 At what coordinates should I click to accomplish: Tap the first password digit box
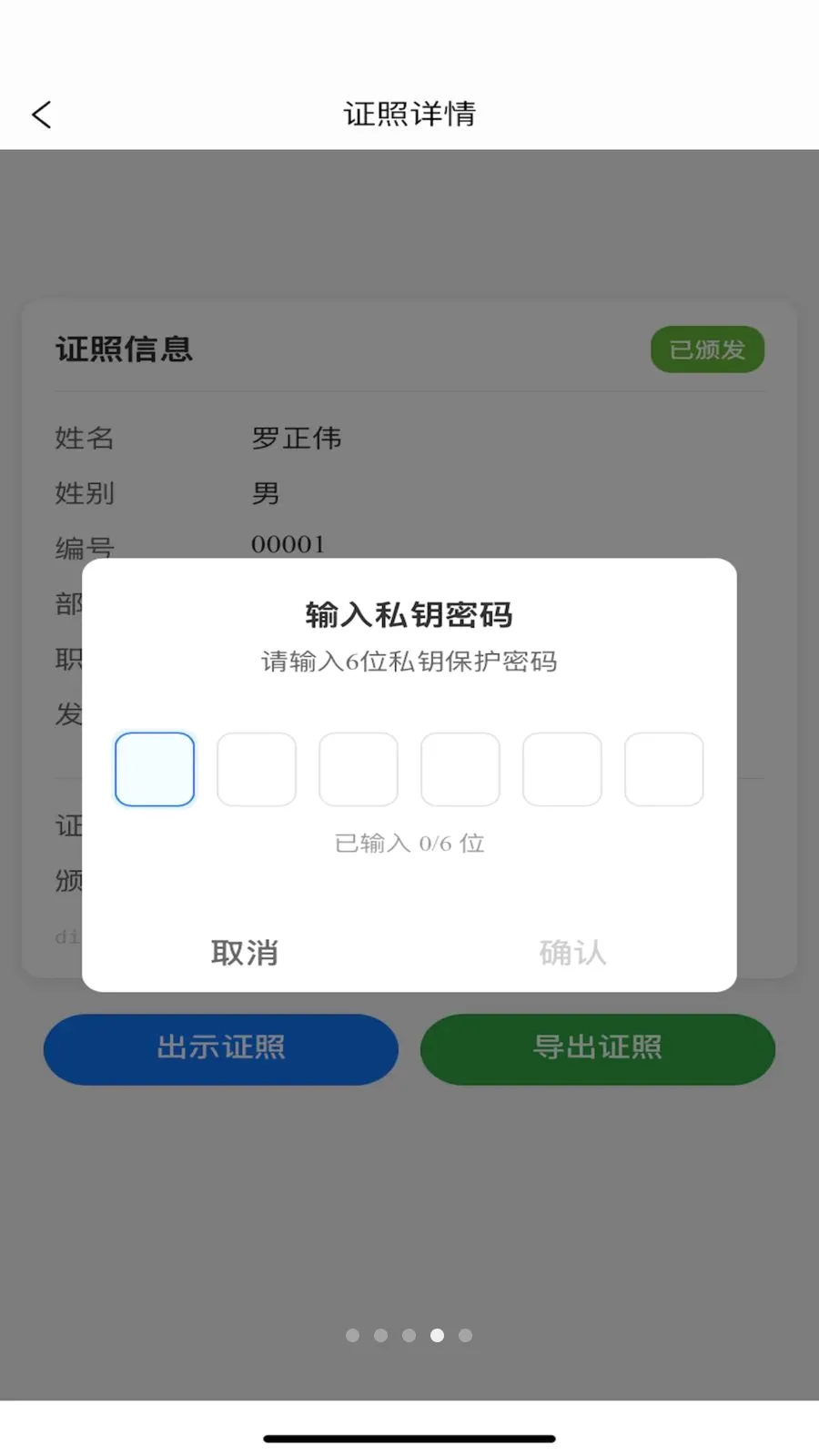pos(155,769)
